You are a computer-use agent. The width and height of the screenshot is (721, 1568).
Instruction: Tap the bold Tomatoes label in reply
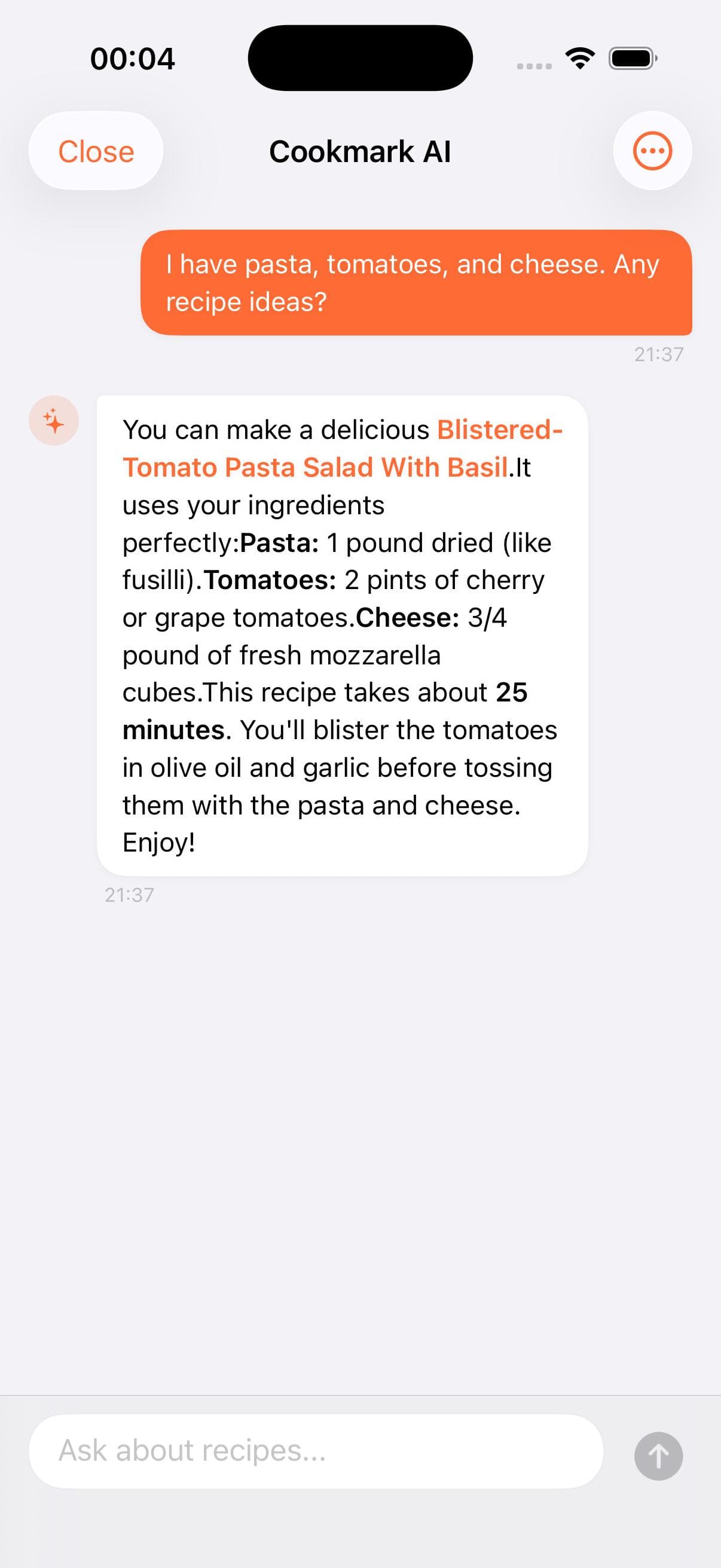click(270, 580)
